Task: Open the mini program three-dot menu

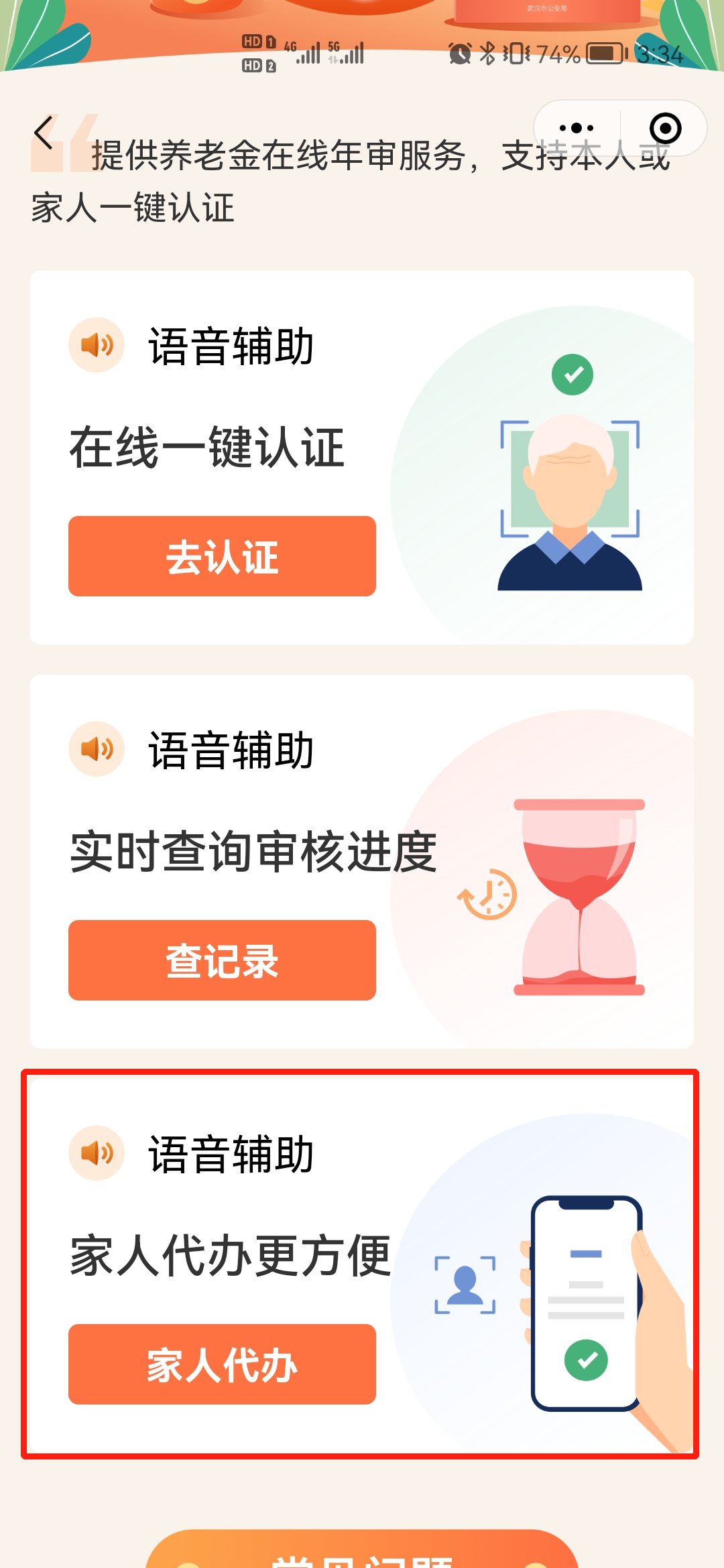Action: point(577,128)
